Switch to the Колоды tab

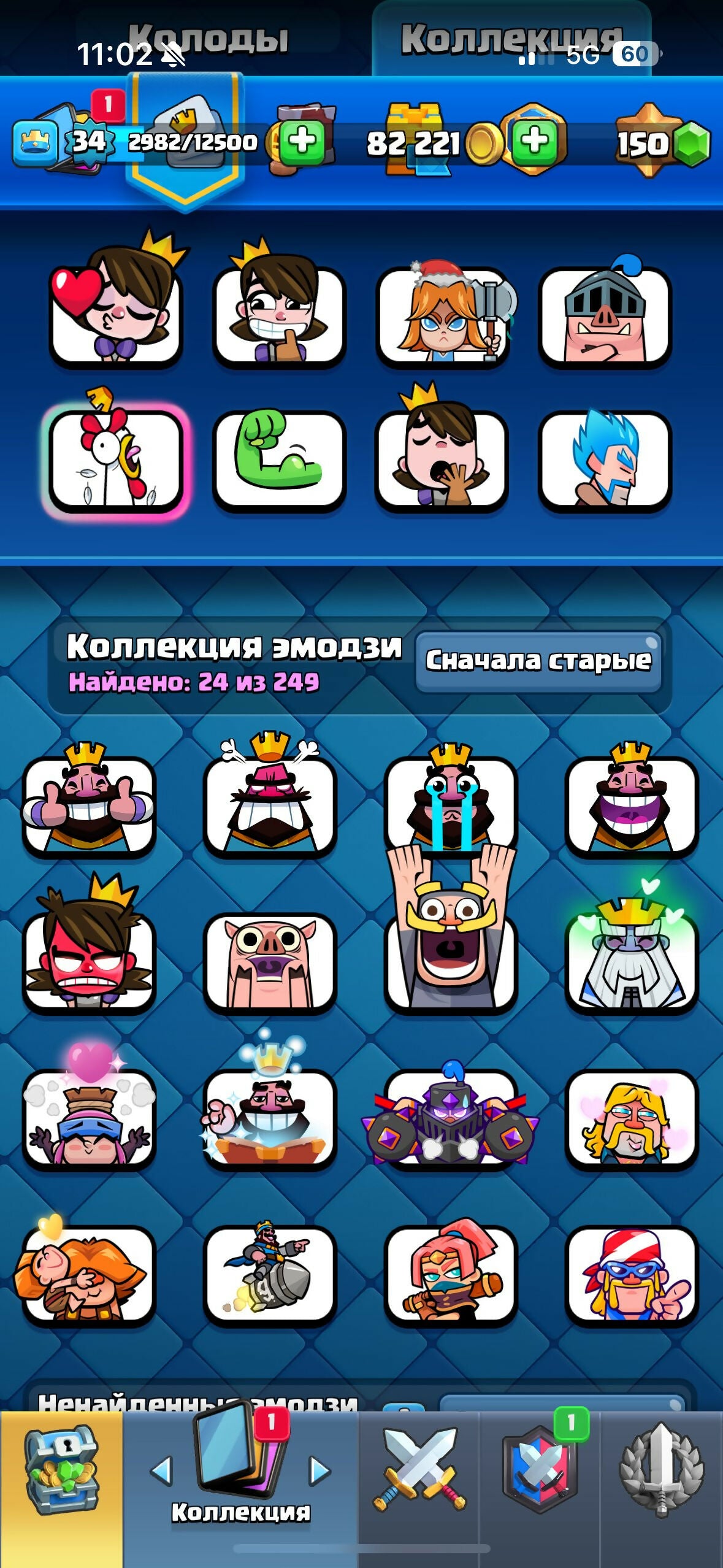click(x=208, y=39)
